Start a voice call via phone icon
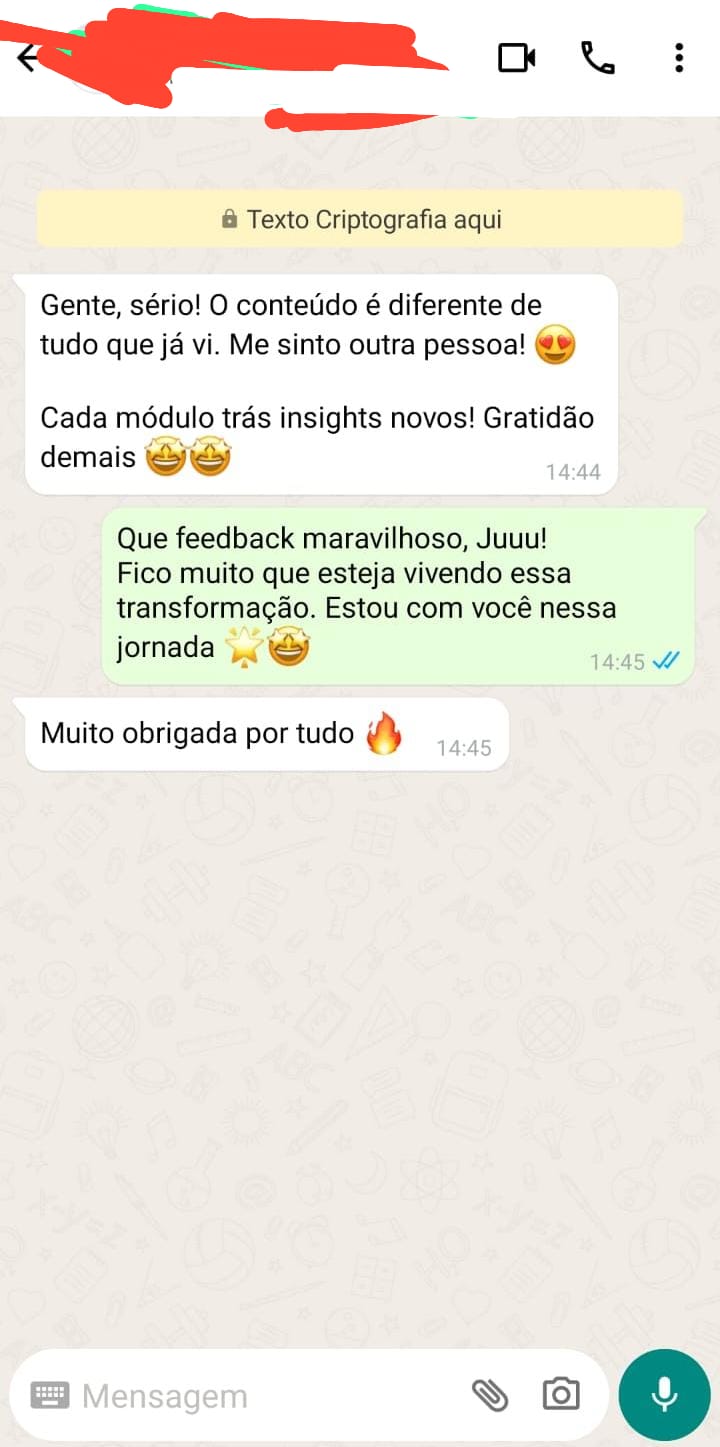720x1447 pixels. point(598,58)
